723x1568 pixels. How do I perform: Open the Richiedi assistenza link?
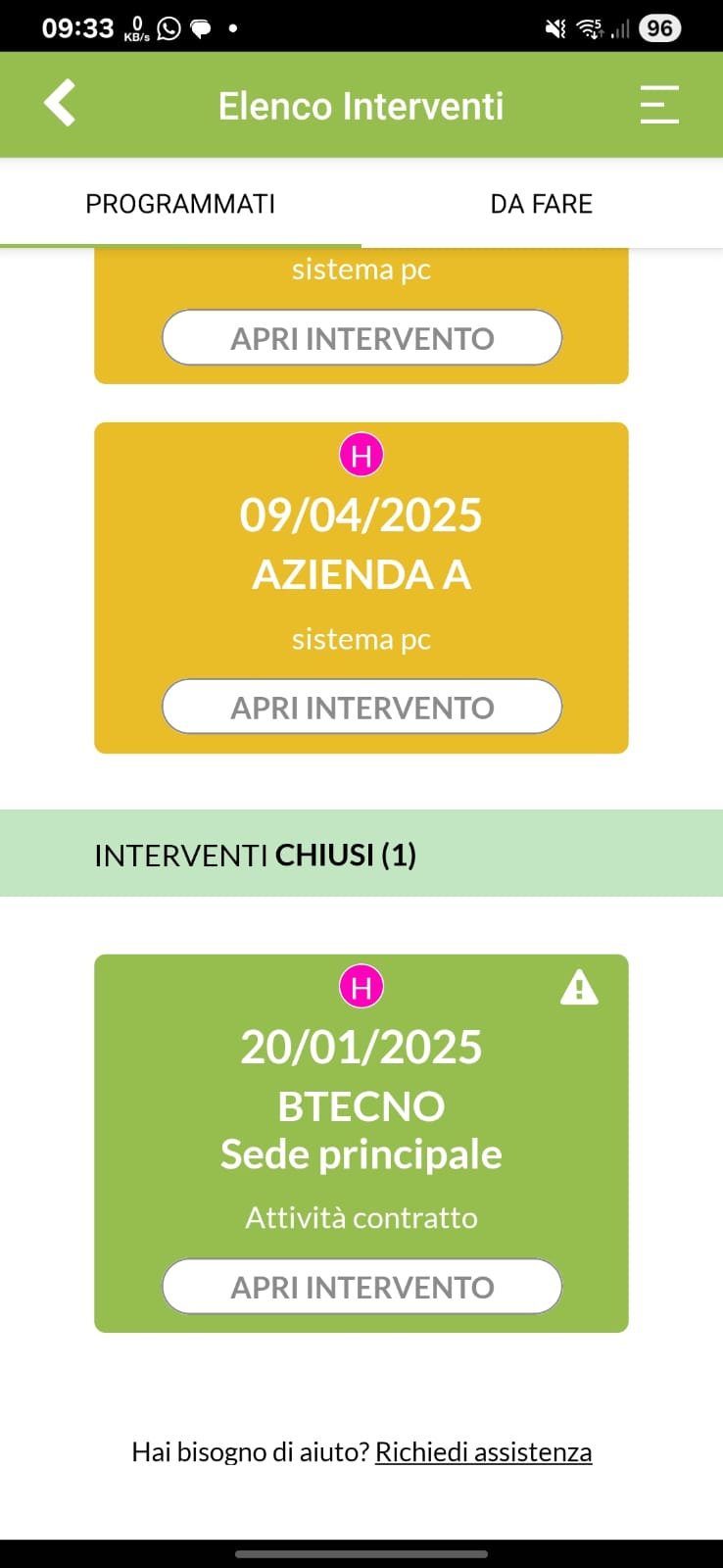point(483,1451)
